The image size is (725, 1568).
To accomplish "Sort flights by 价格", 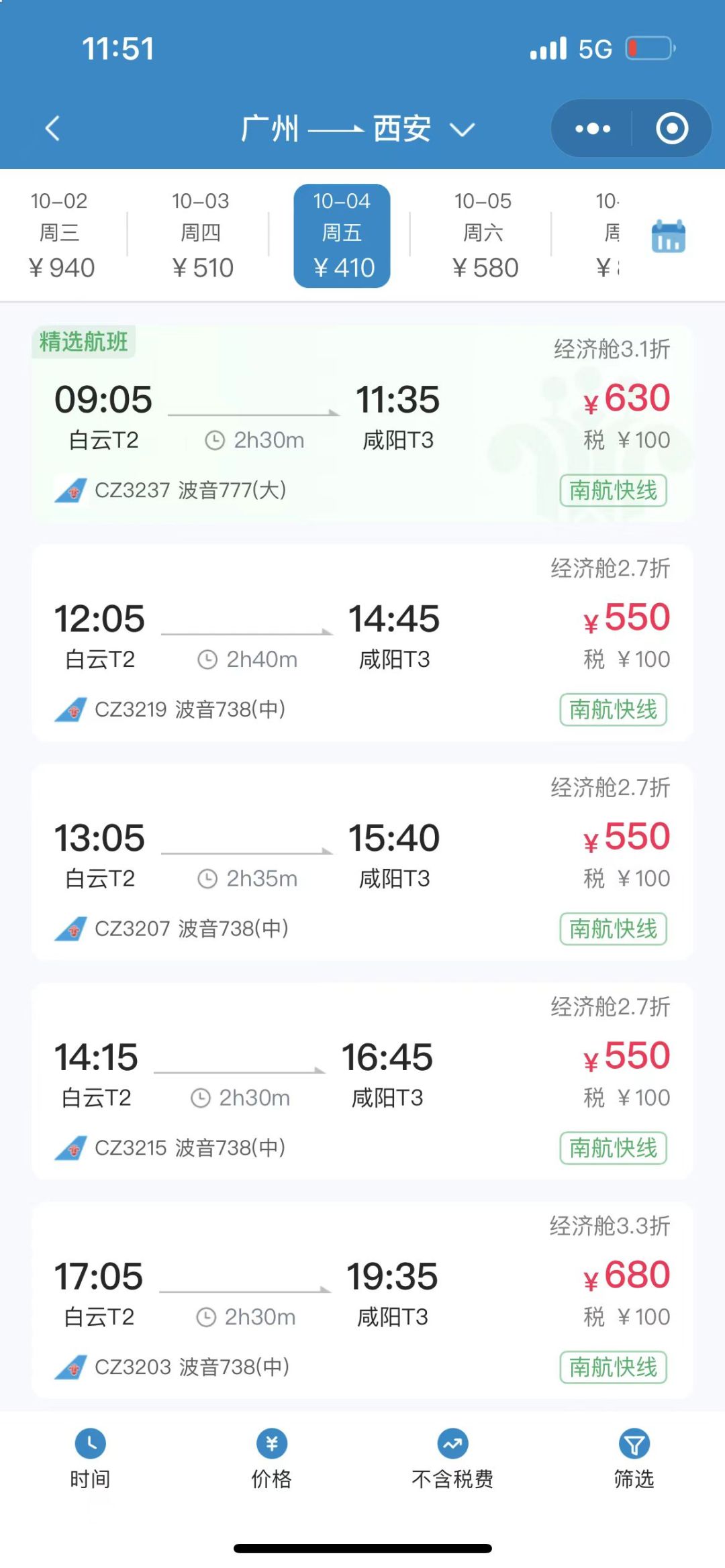I will coord(272,1459).
